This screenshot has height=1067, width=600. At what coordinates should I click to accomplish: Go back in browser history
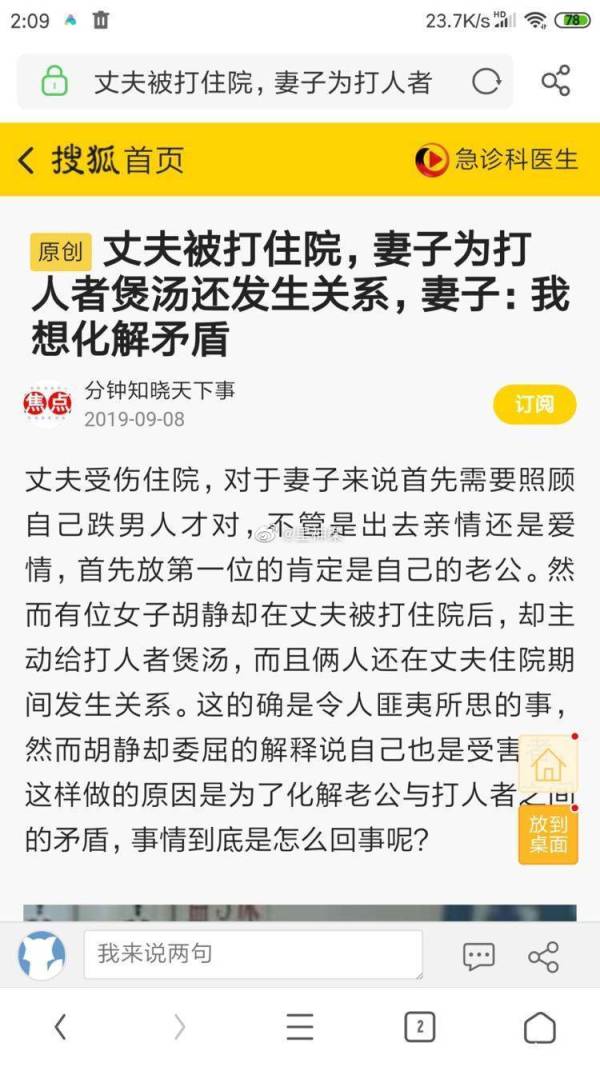click(x=61, y=1026)
